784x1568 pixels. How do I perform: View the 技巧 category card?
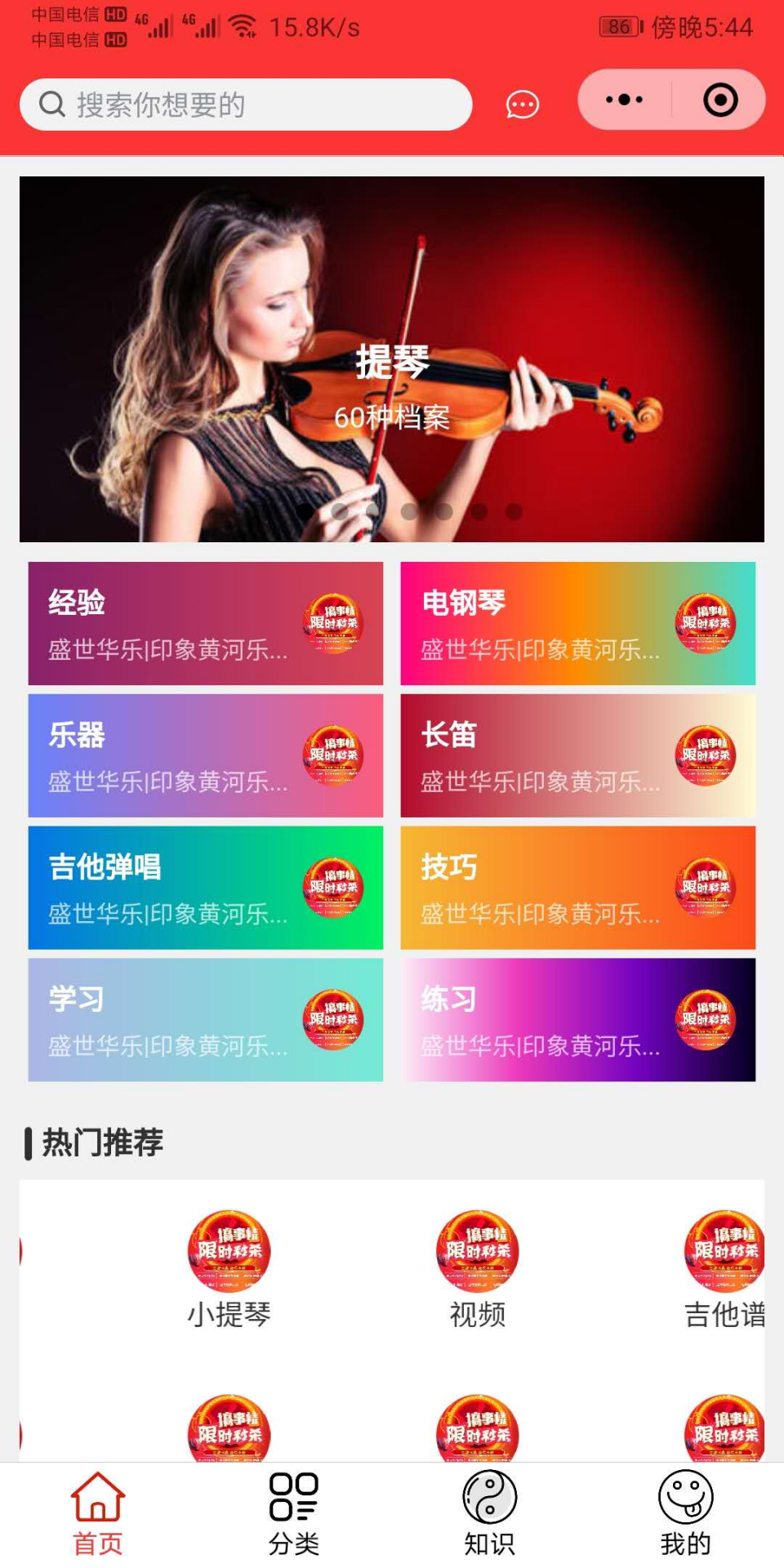tap(577, 888)
